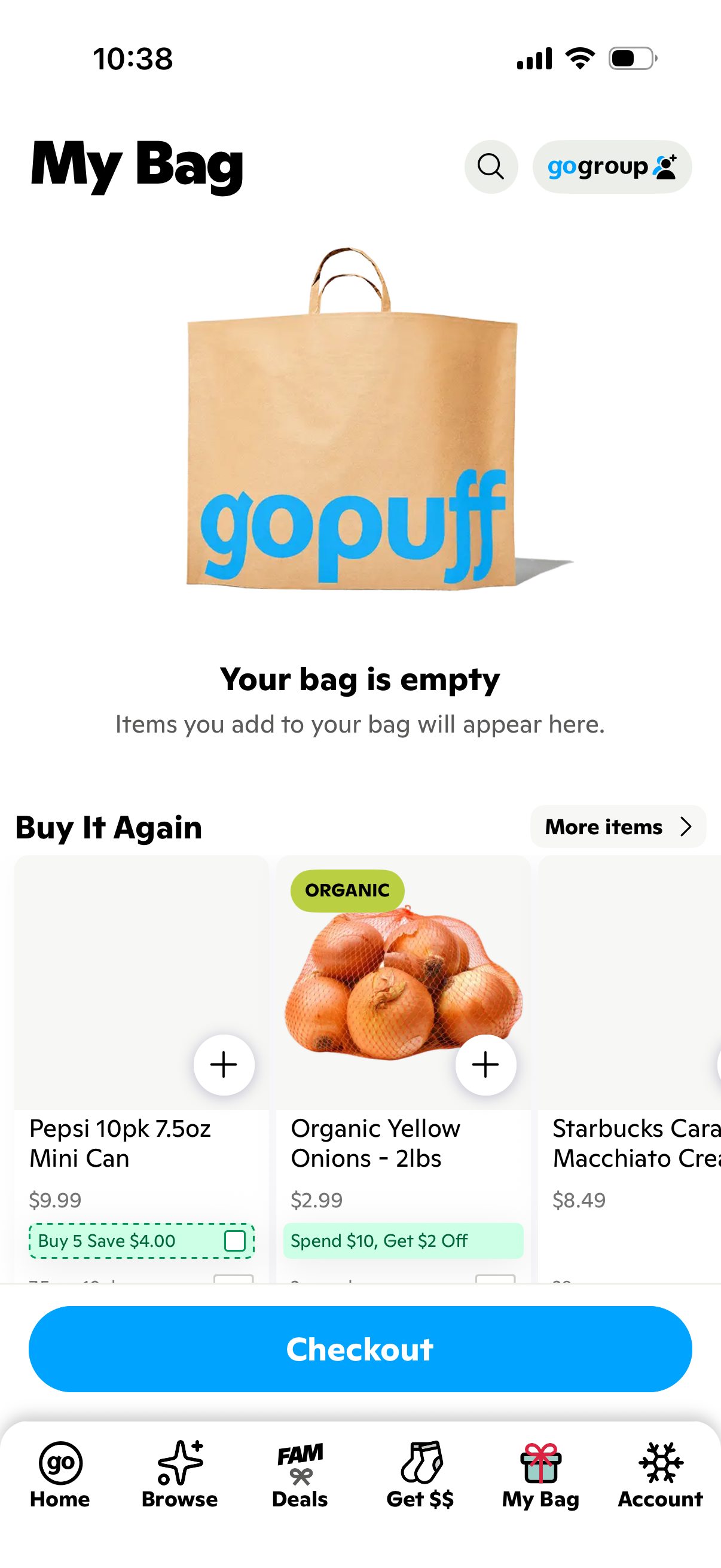Viewport: 721px width, 1568px height.
Task: Open gogroup group ordering
Action: tap(612, 167)
